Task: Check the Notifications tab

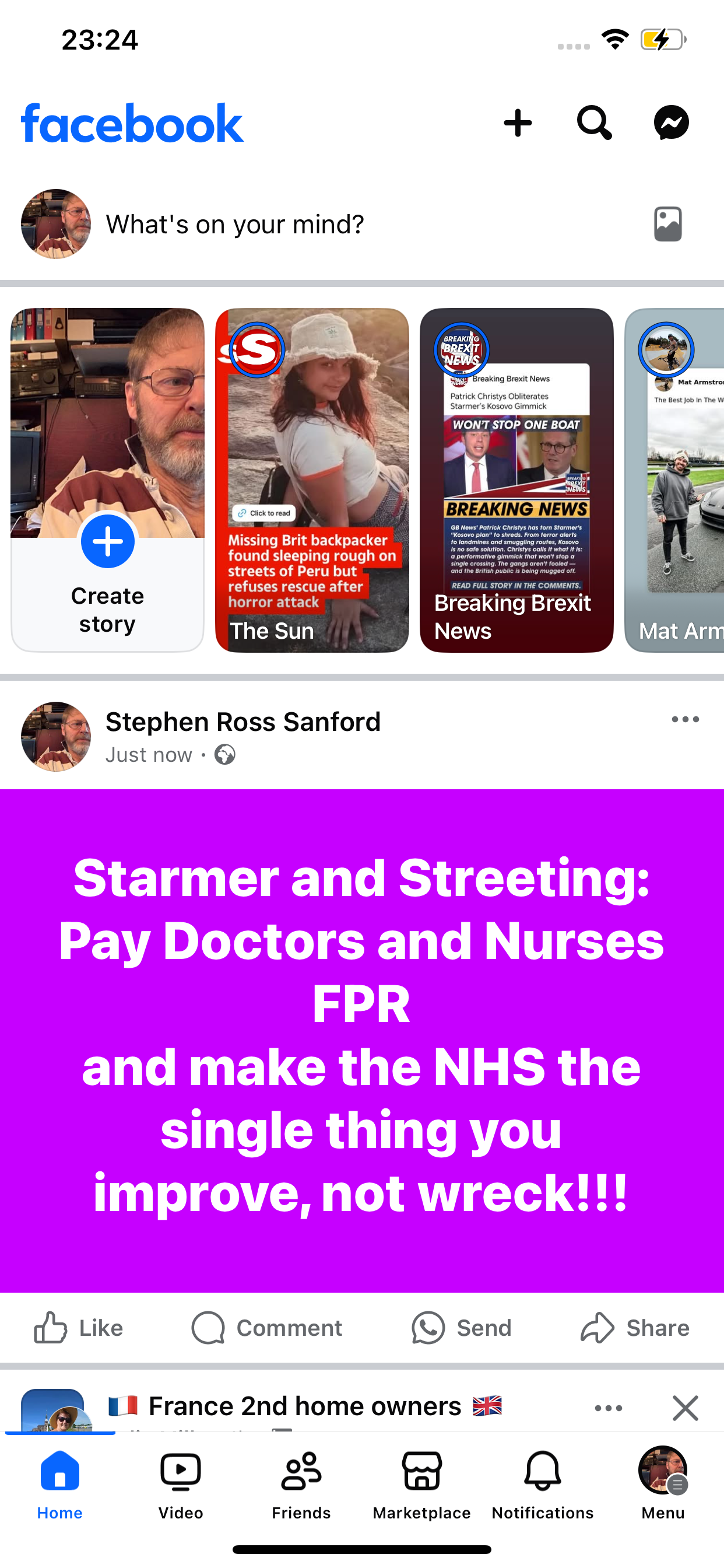Action: pyautogui.click(x=542, y=1485)
